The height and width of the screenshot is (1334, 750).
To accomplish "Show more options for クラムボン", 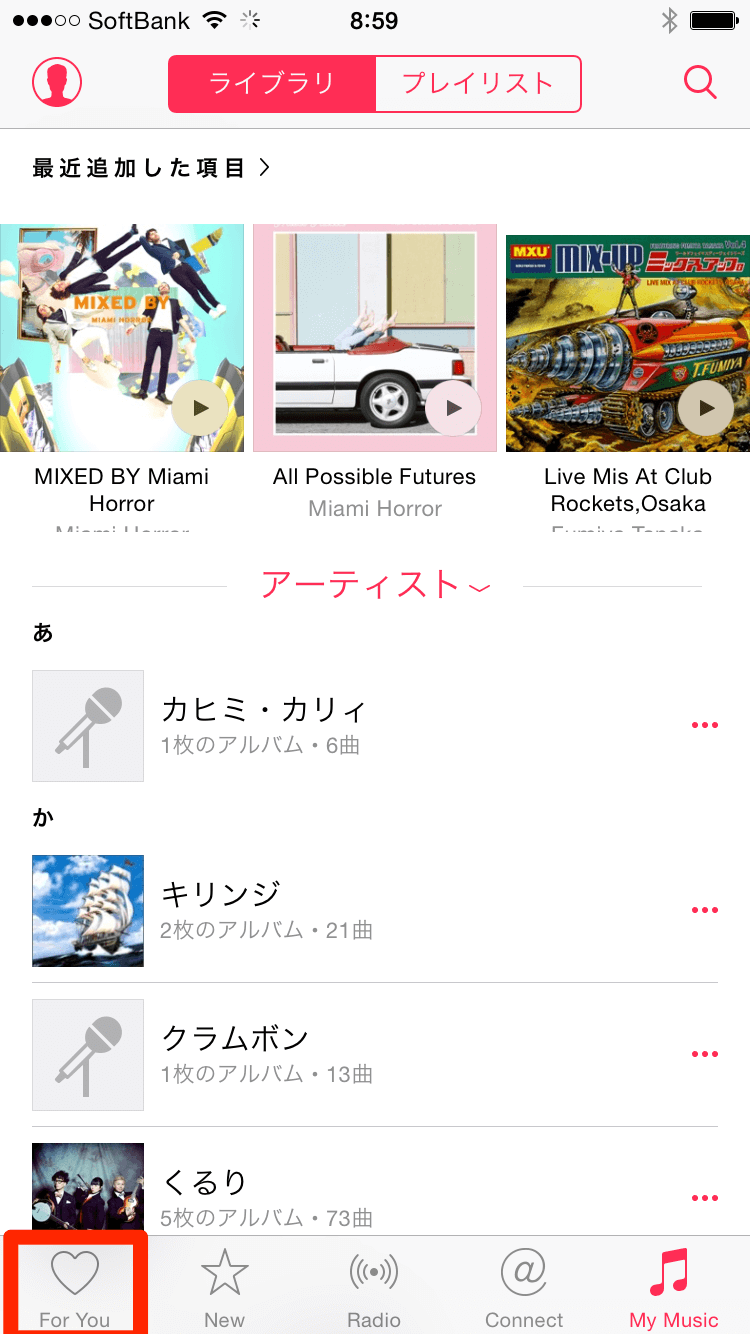I will pos(704,1054).
